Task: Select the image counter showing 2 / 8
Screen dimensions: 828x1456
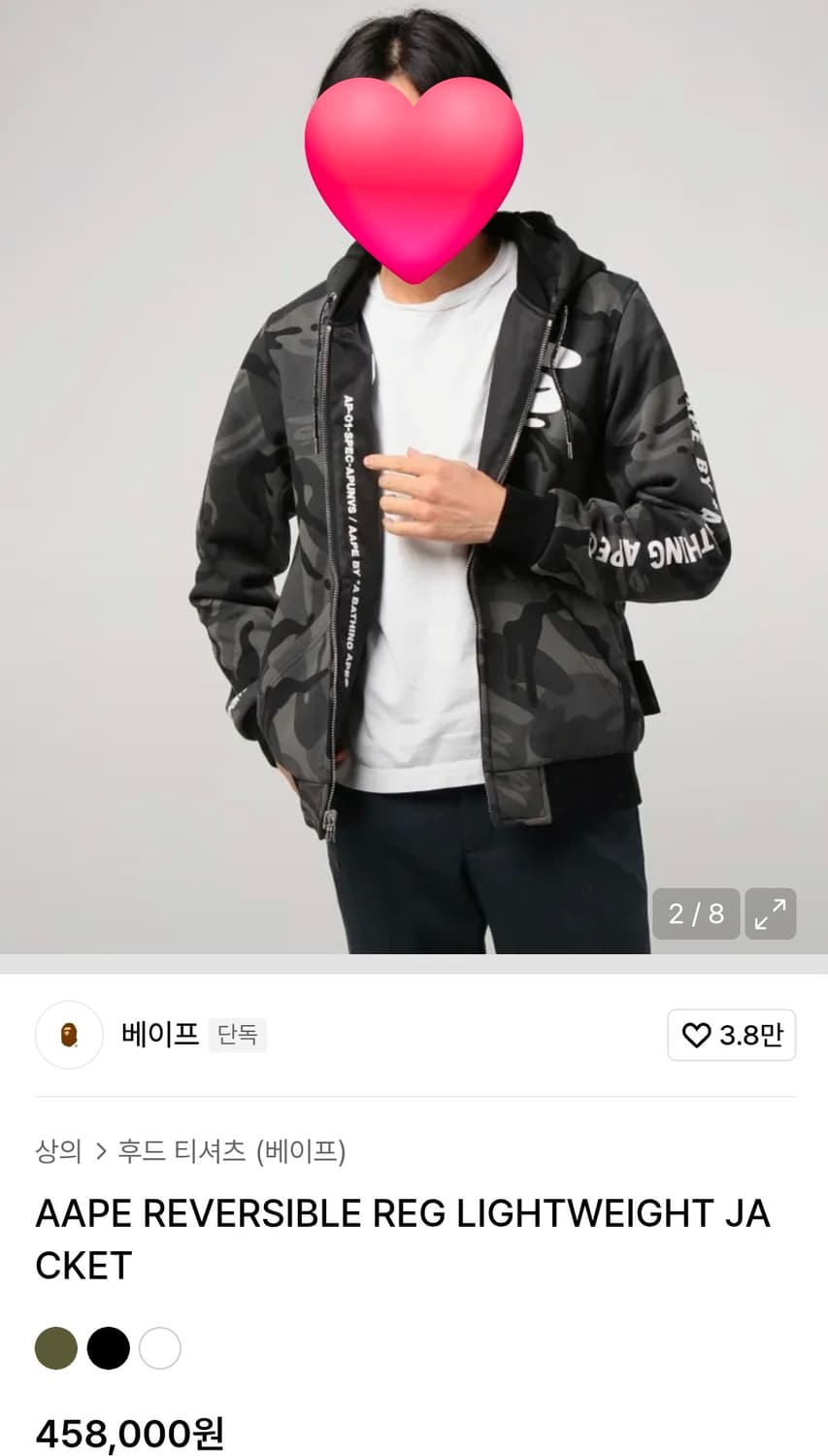Action: [695, 913]
